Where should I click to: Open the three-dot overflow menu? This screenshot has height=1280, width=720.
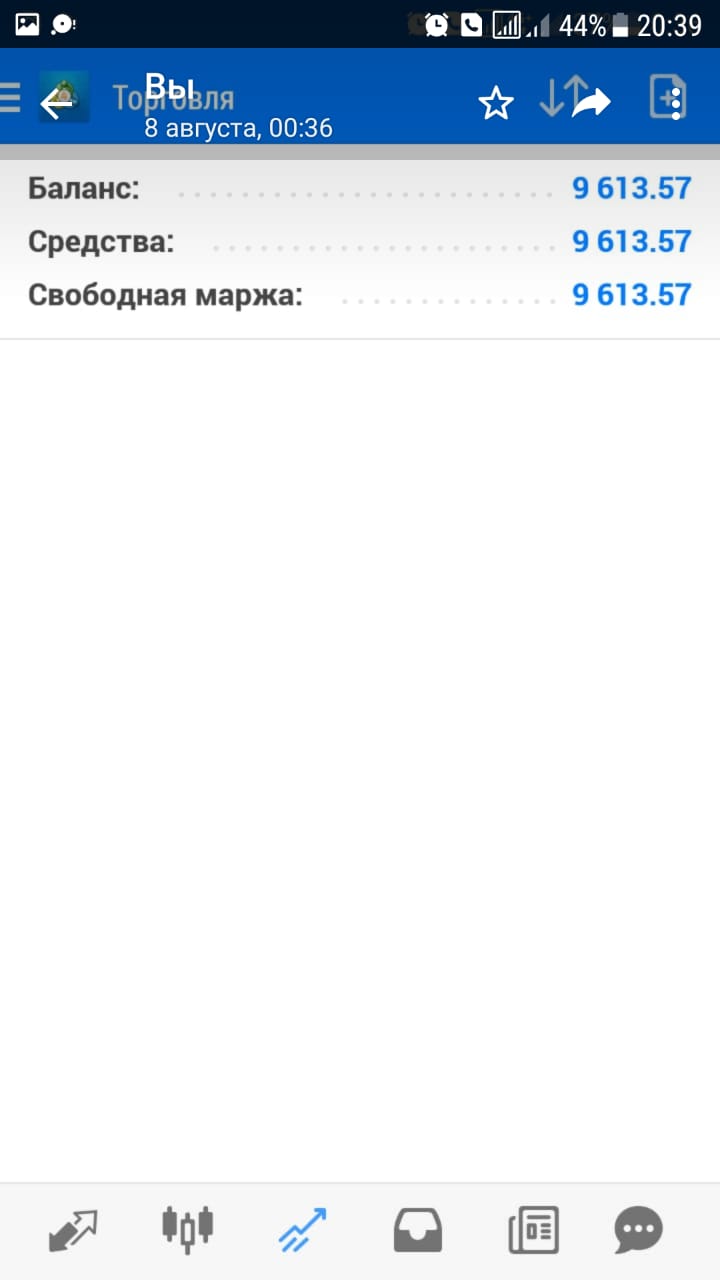[x=677, y=103]
